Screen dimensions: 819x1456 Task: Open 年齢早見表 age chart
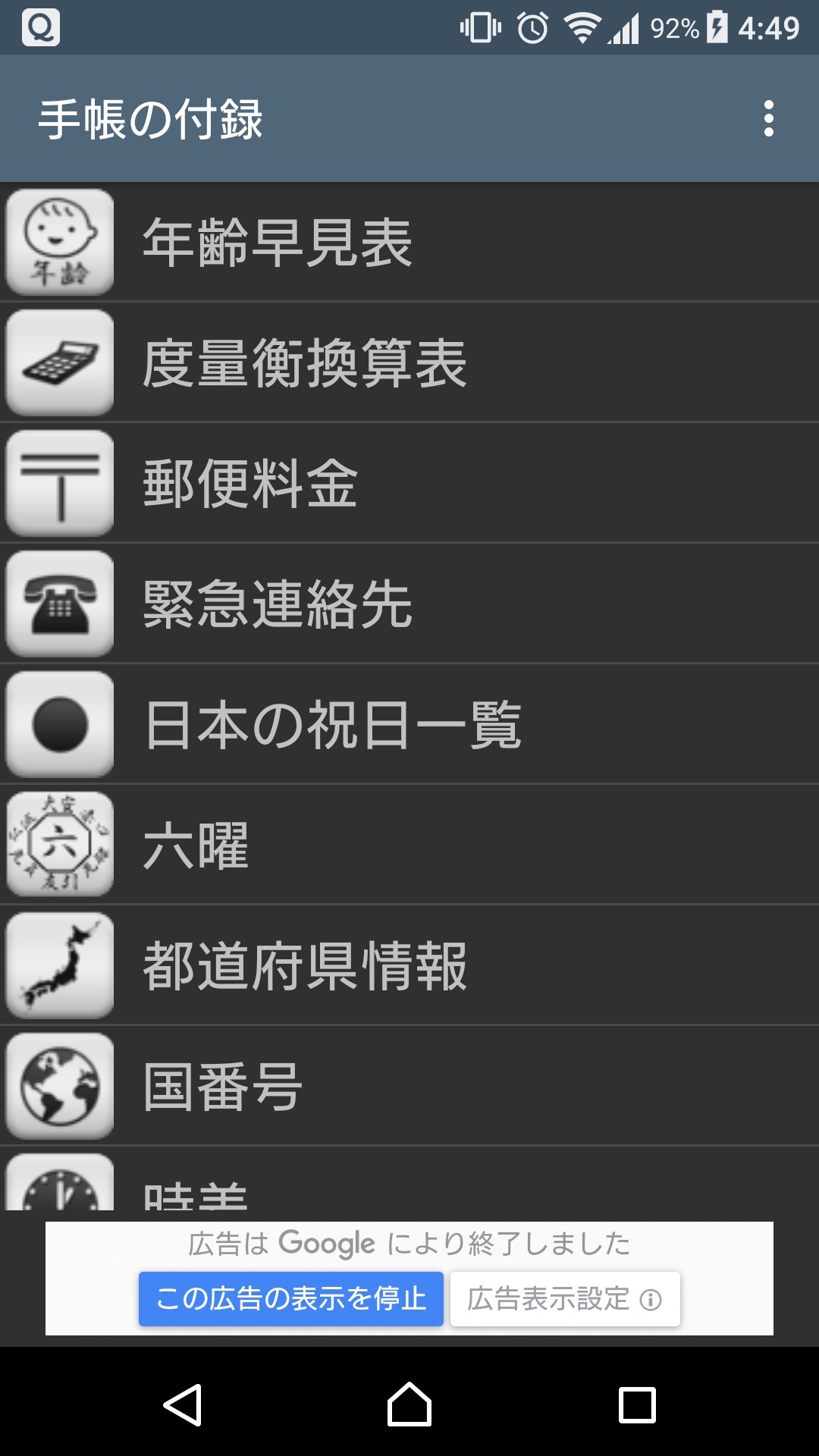(409, 242)
